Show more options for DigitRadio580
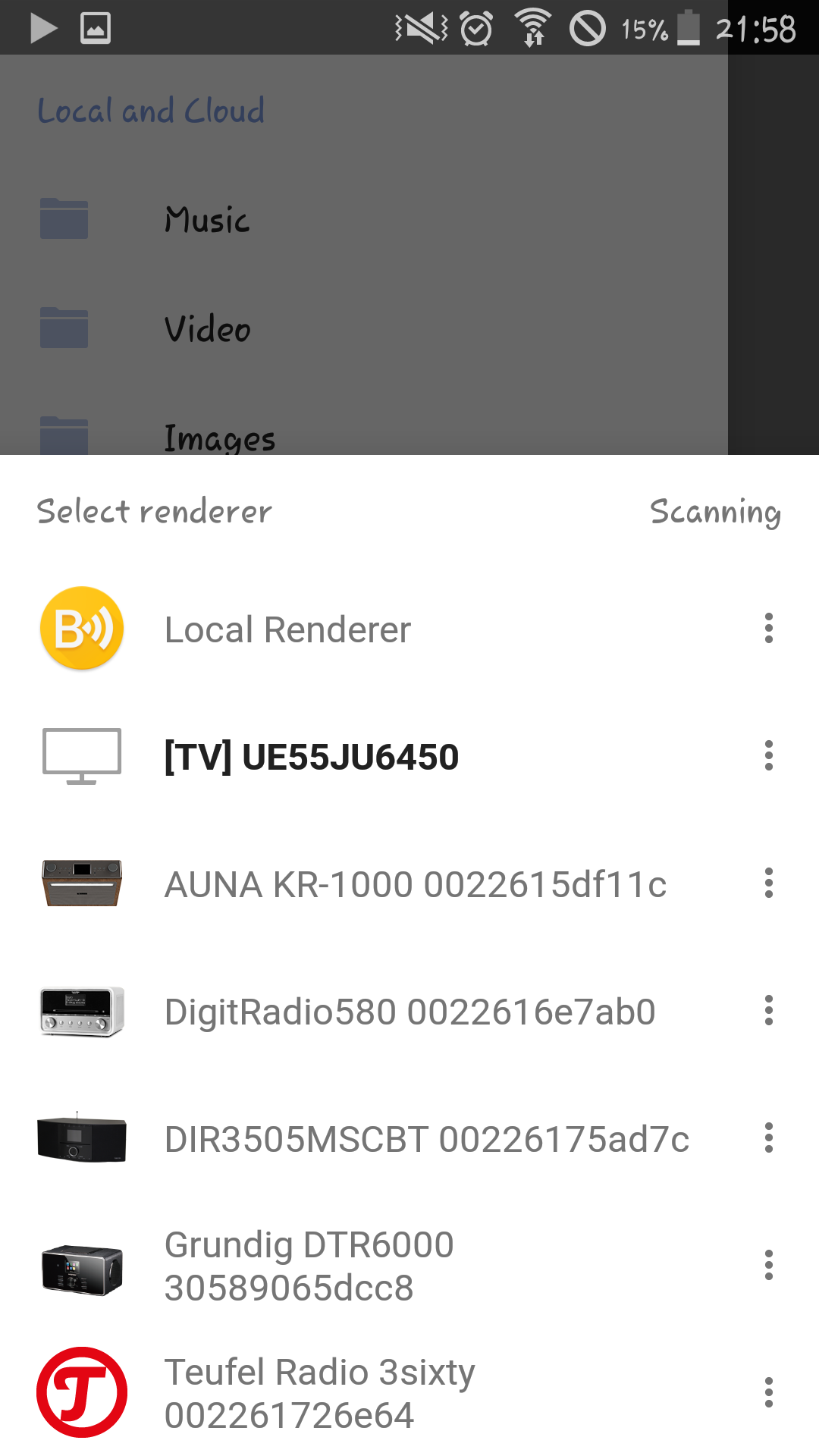 tap(769, 1011)
